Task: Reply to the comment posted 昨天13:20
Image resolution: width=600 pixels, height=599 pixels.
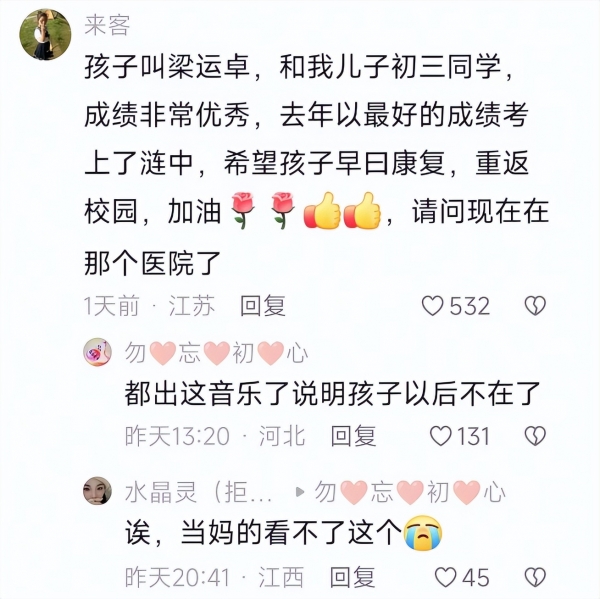Action: [353, 436]
